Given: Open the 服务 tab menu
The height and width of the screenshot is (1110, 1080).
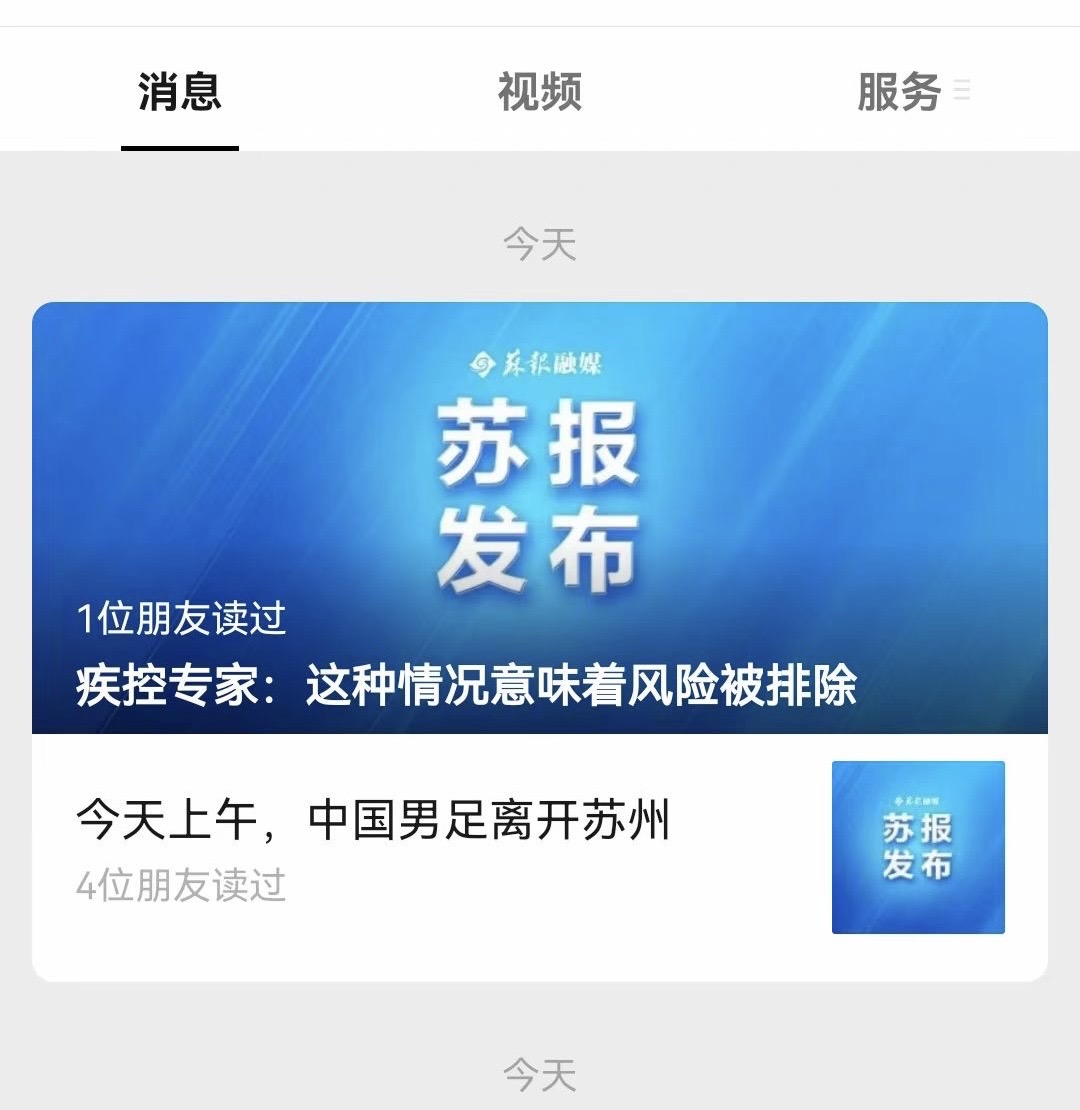Looking at the screenshot, I should point(913,92).
